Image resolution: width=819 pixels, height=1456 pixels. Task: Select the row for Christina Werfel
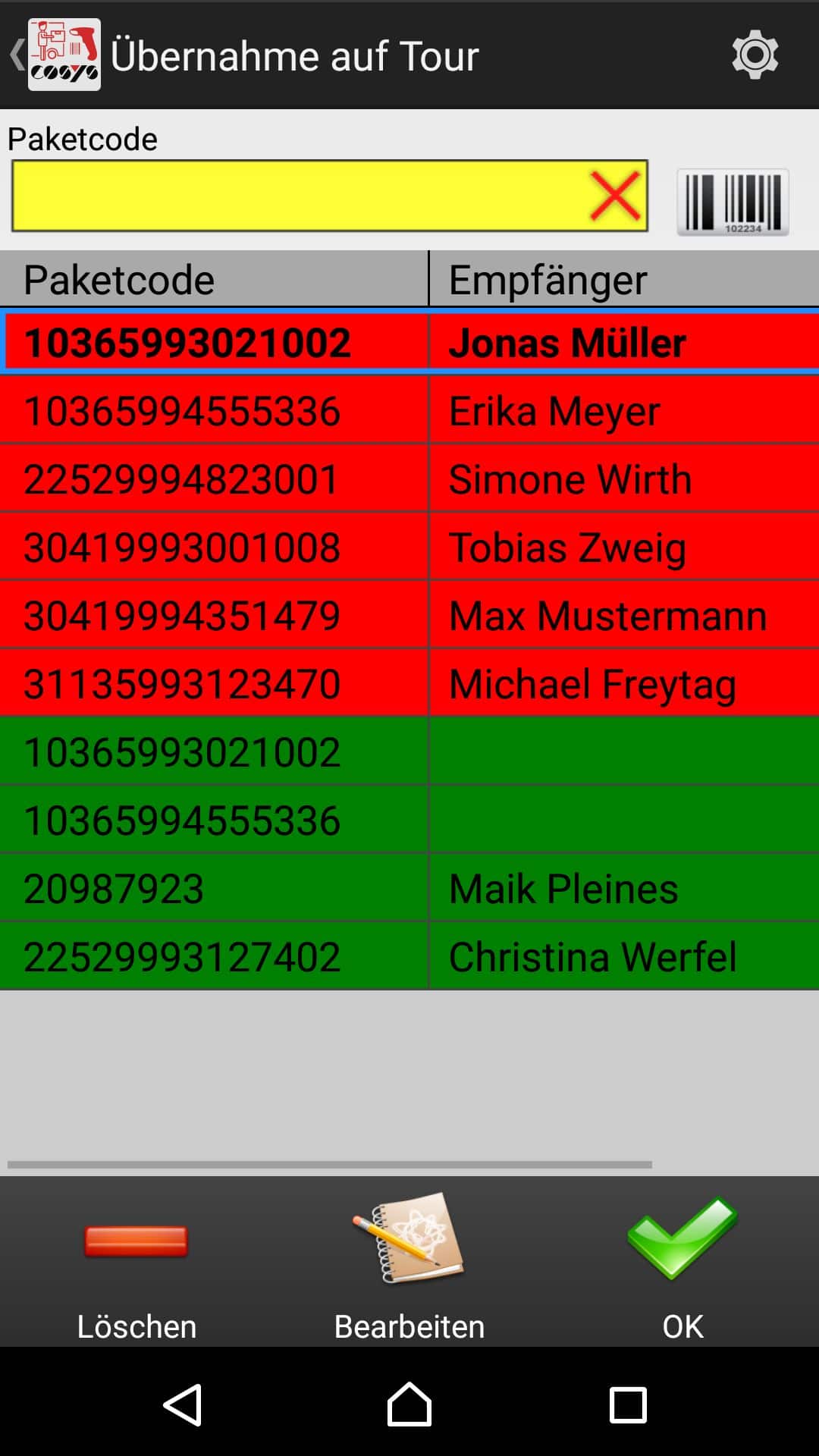point(409,956)
